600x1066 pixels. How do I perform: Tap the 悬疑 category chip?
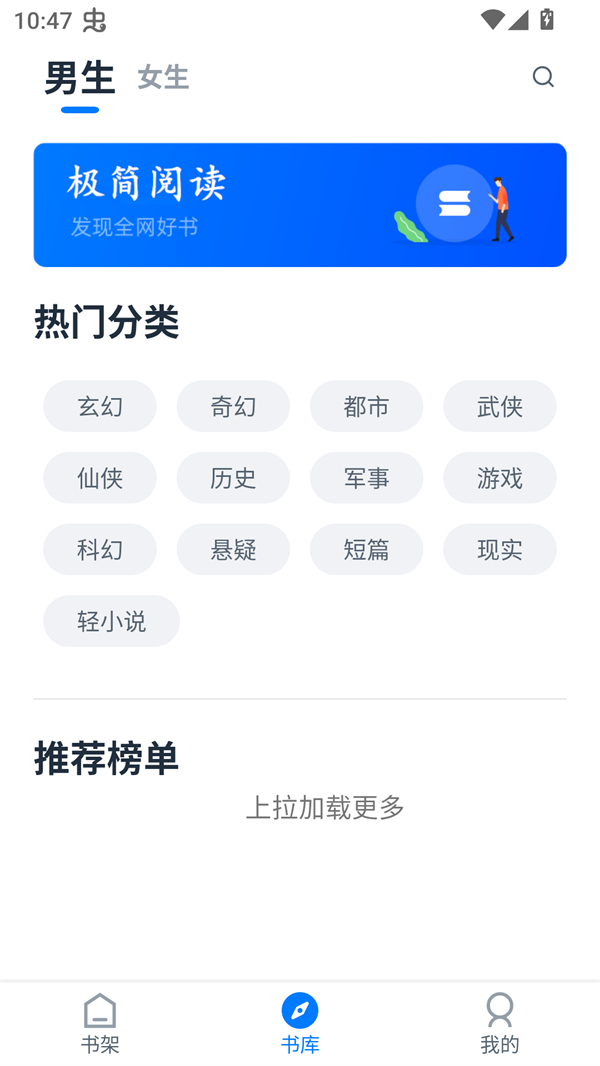(233, 549)
